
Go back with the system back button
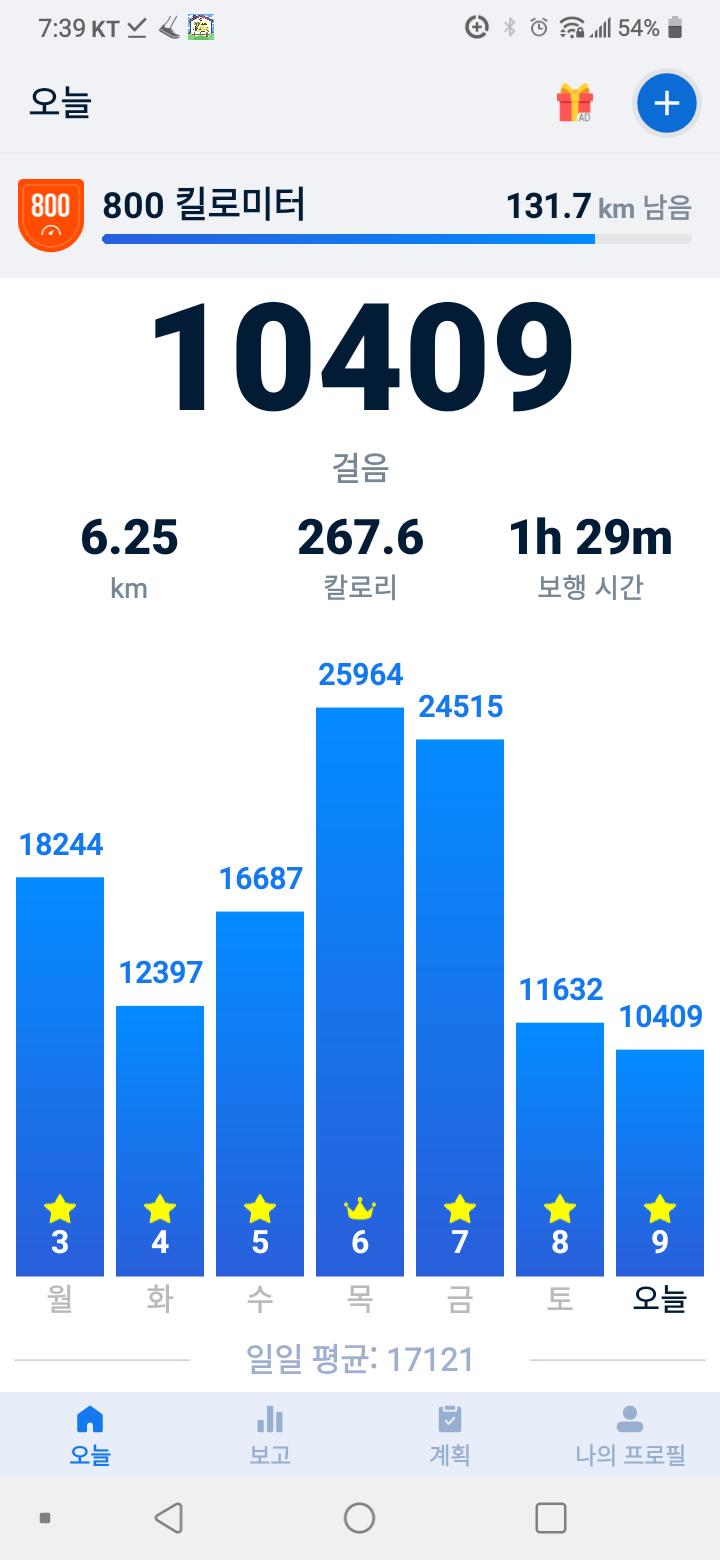click(169, 1518)
